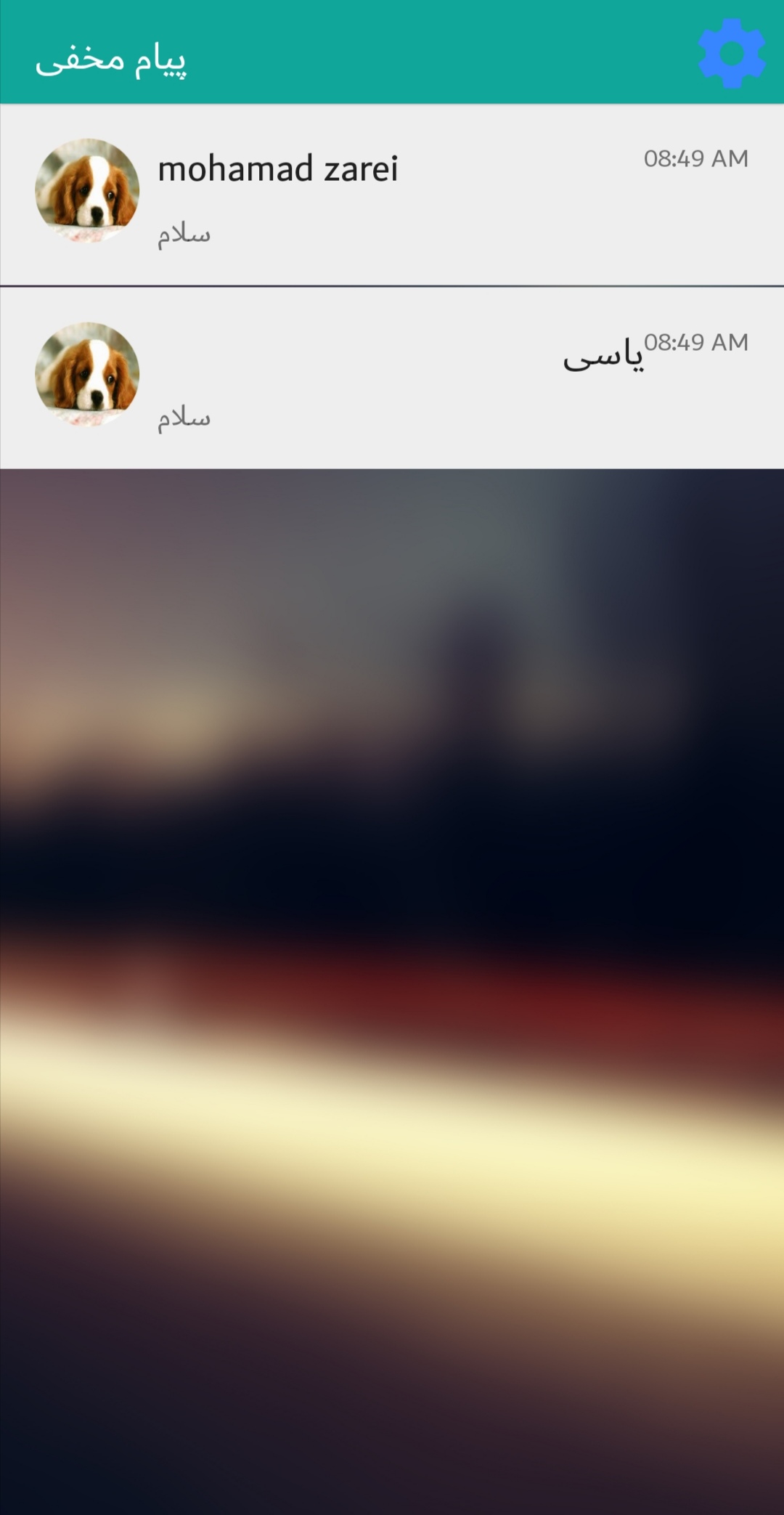The height and width of the screenshot is (1515, 784).
Task: Open the chat with mohamad zarei
Action: coord(392,195)
